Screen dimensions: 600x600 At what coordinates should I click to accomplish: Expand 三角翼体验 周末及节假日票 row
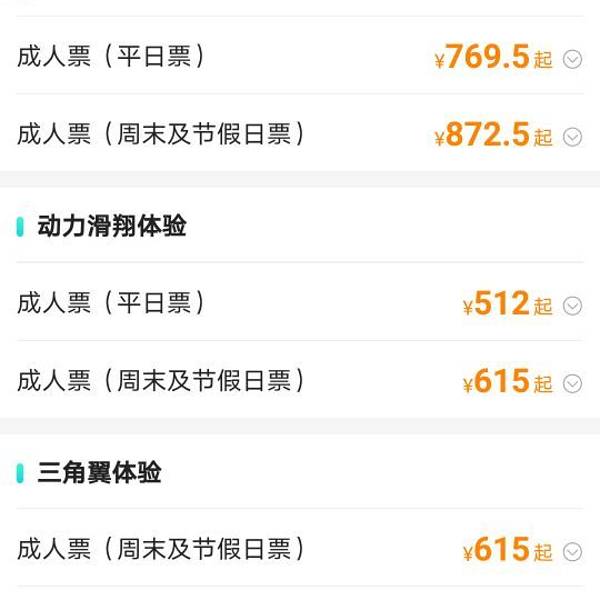tap(572, 552)
